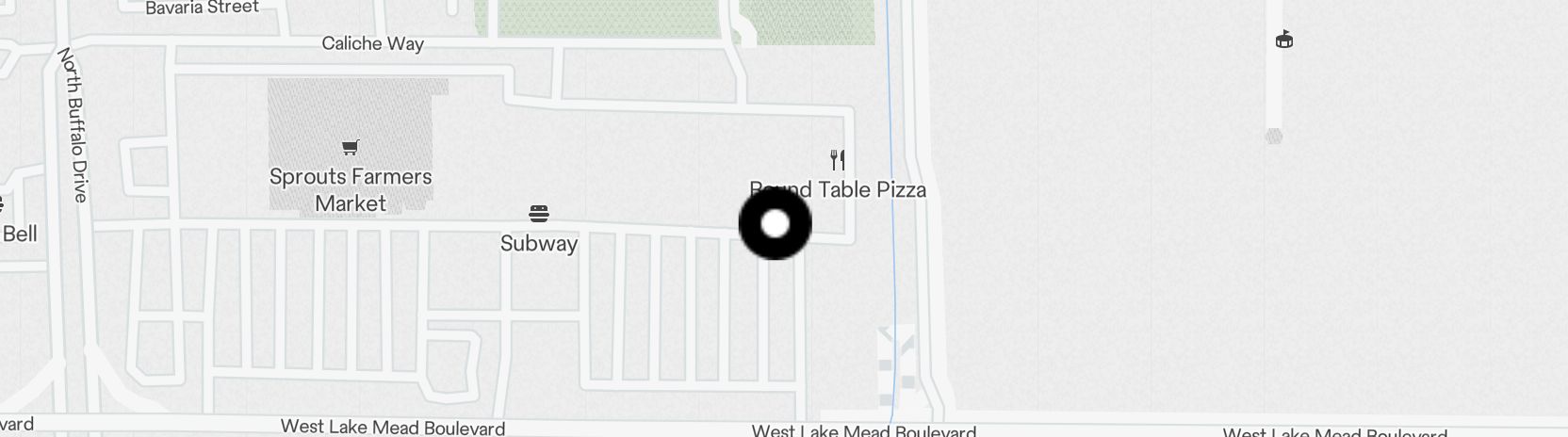Open the Subway place marker

point(539,214)
